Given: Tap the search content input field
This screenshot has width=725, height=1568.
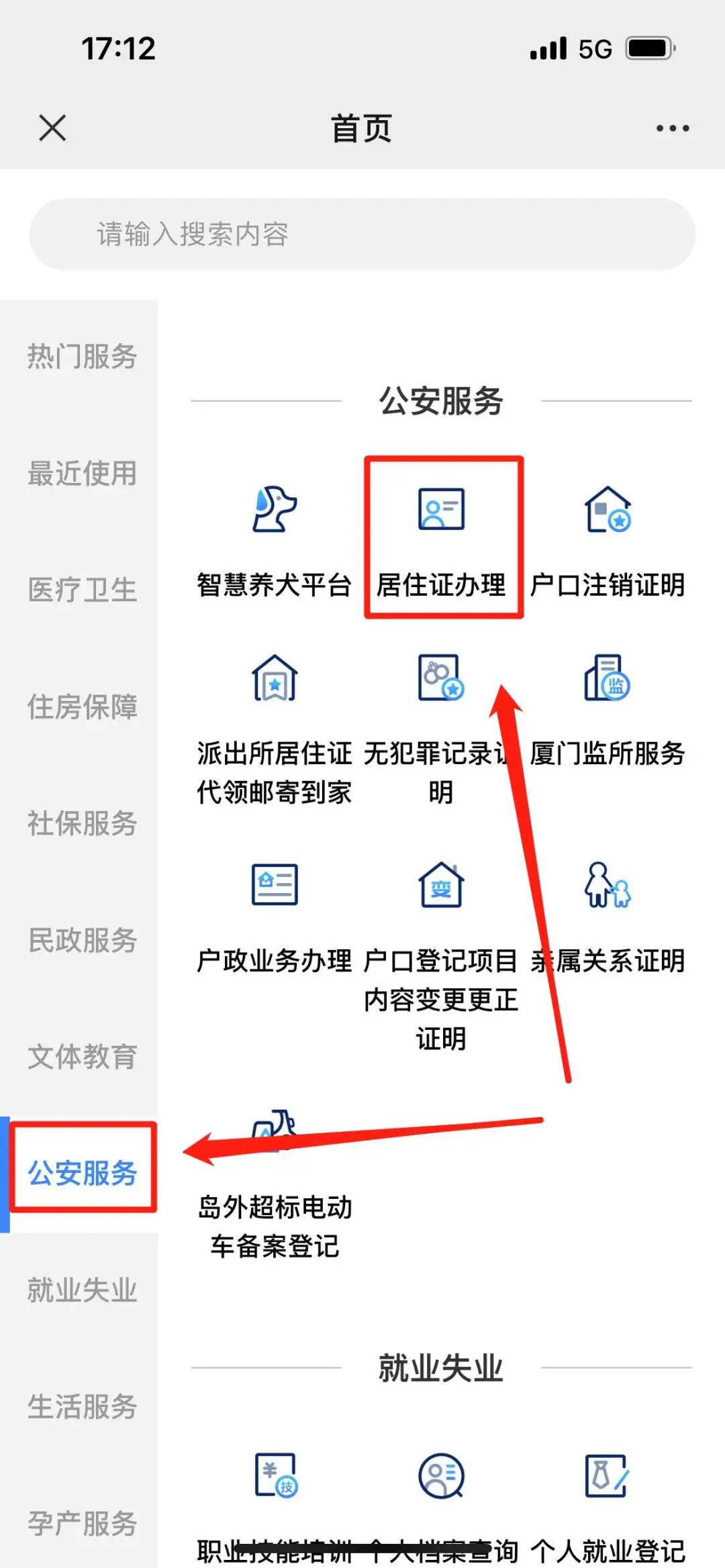Looking at the screenshot, I should point(362,234).
